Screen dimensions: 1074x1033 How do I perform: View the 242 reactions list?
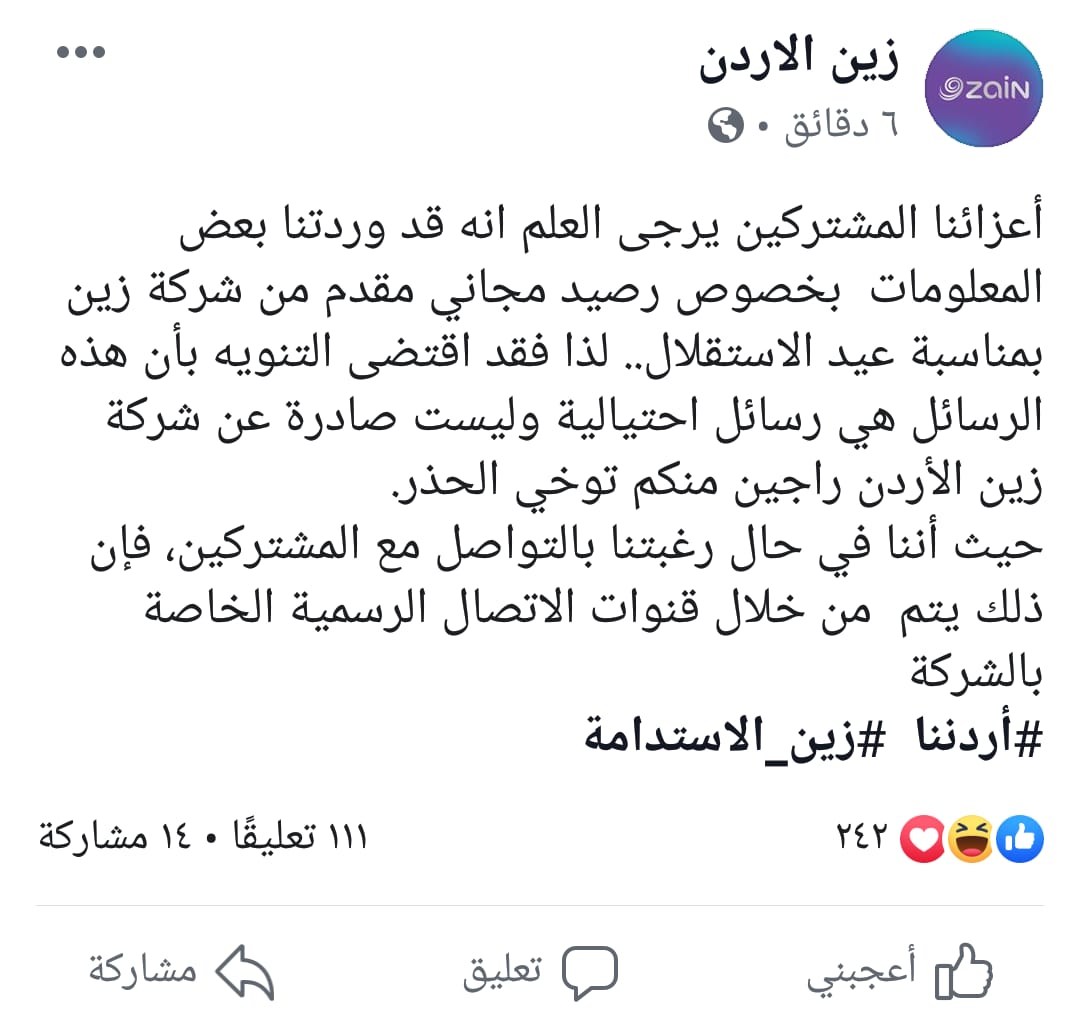940,838
